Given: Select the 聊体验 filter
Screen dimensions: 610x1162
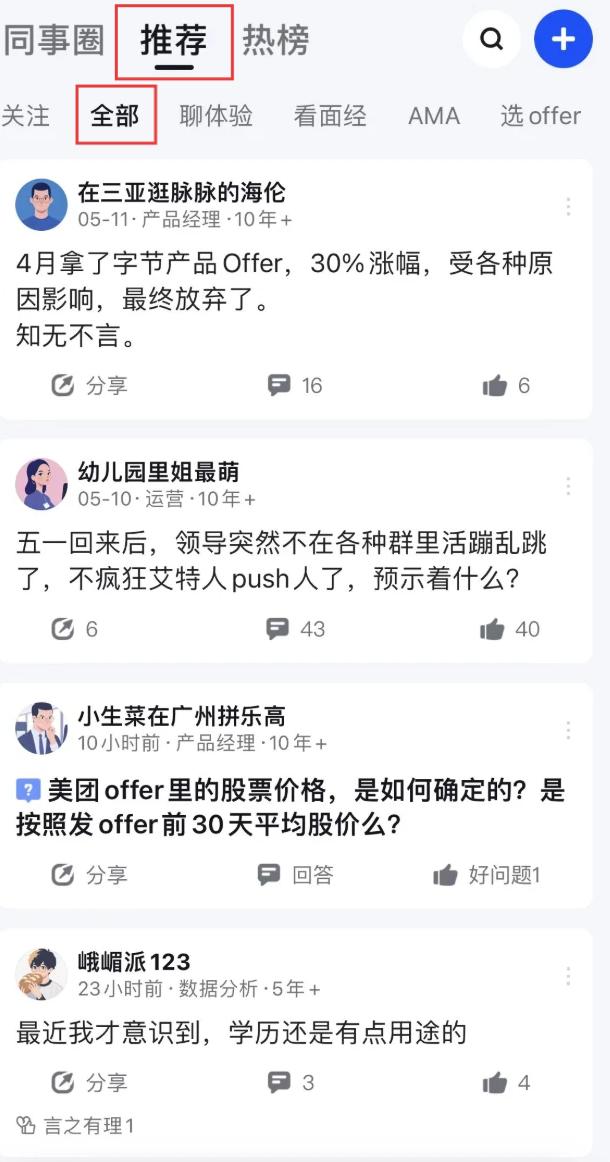Looking at the screenshot, I should pyautogui.click(x=216, y=116).
